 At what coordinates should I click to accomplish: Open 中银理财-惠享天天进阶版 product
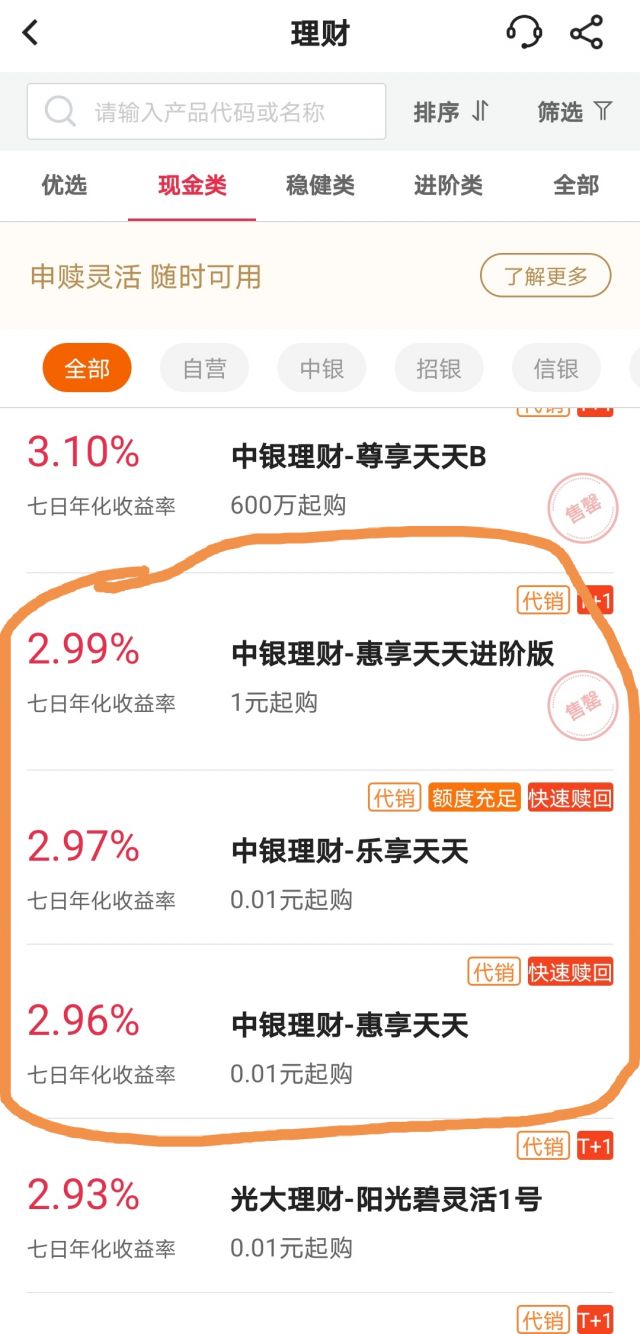[x=320, y=672]
